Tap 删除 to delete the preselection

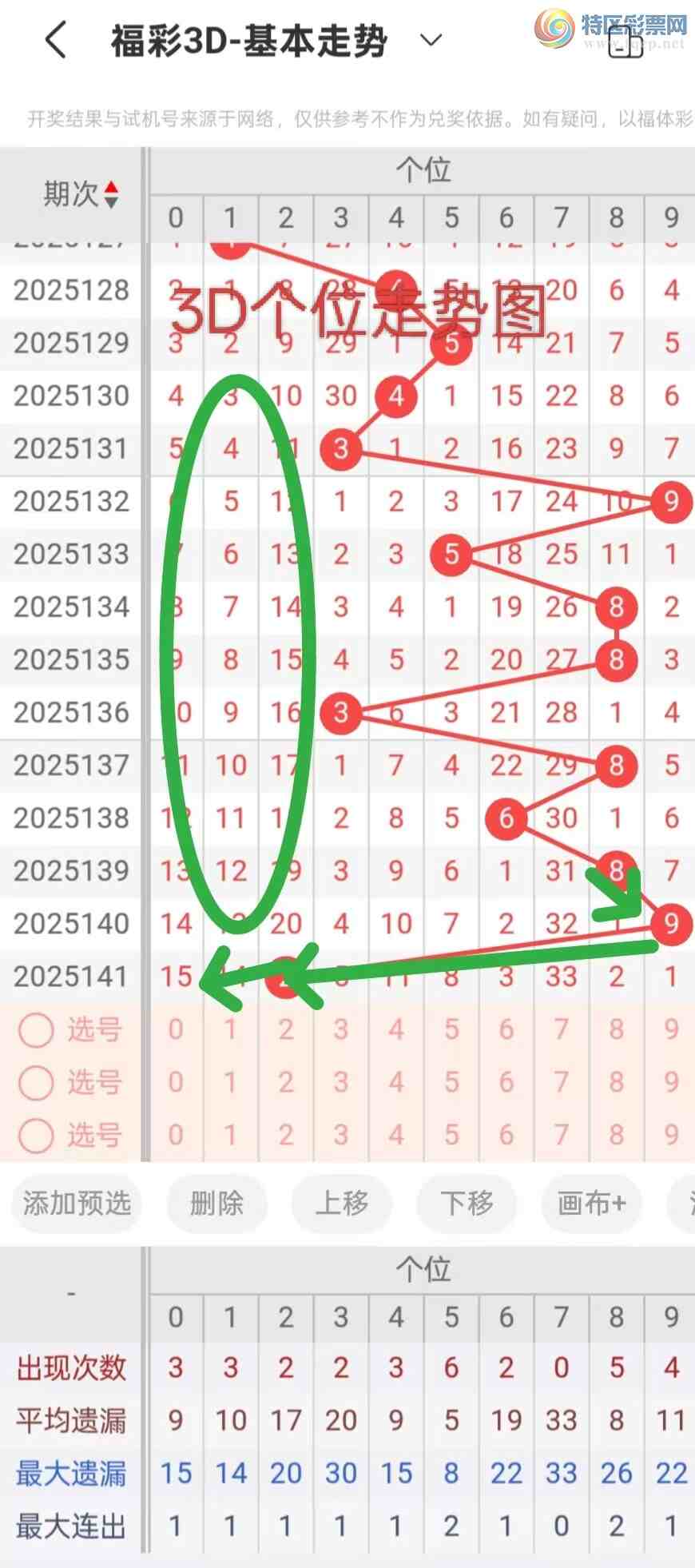(x=216, y=1203)
